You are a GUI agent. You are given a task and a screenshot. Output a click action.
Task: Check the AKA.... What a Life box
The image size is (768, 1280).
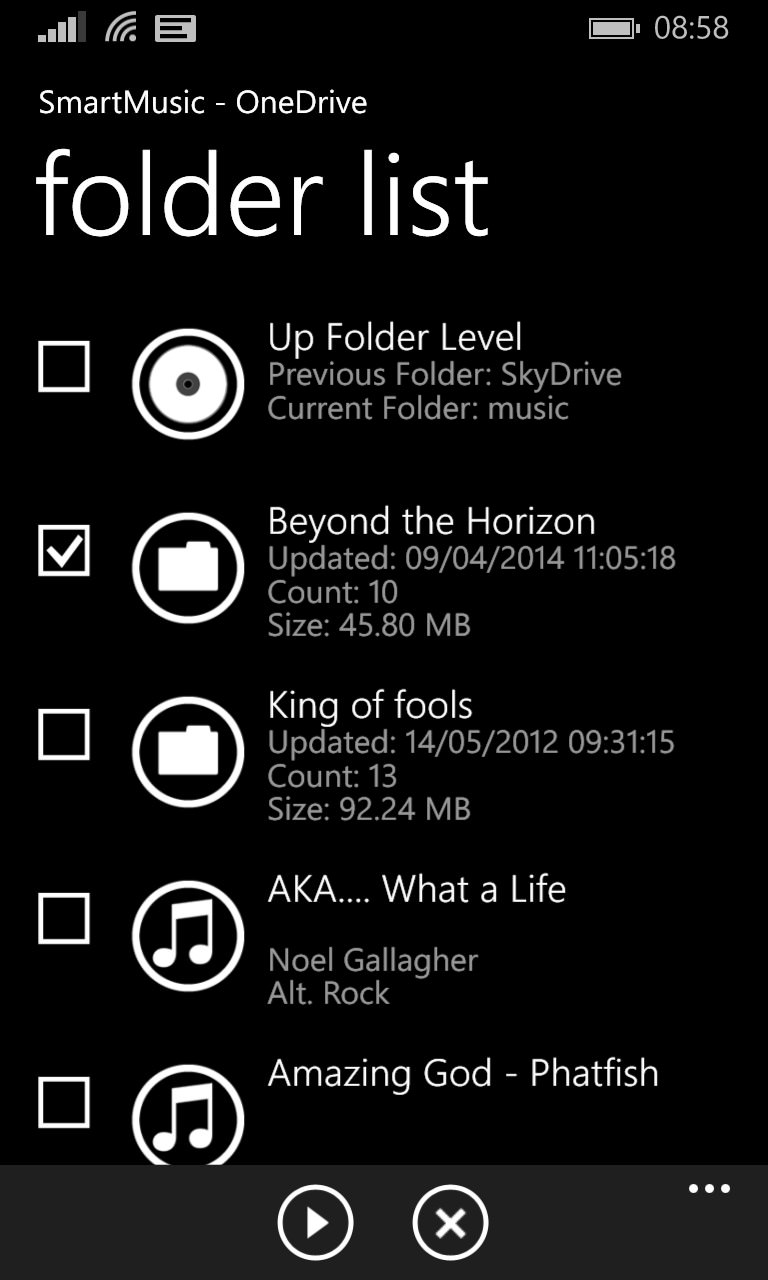(x=64, y=918)
